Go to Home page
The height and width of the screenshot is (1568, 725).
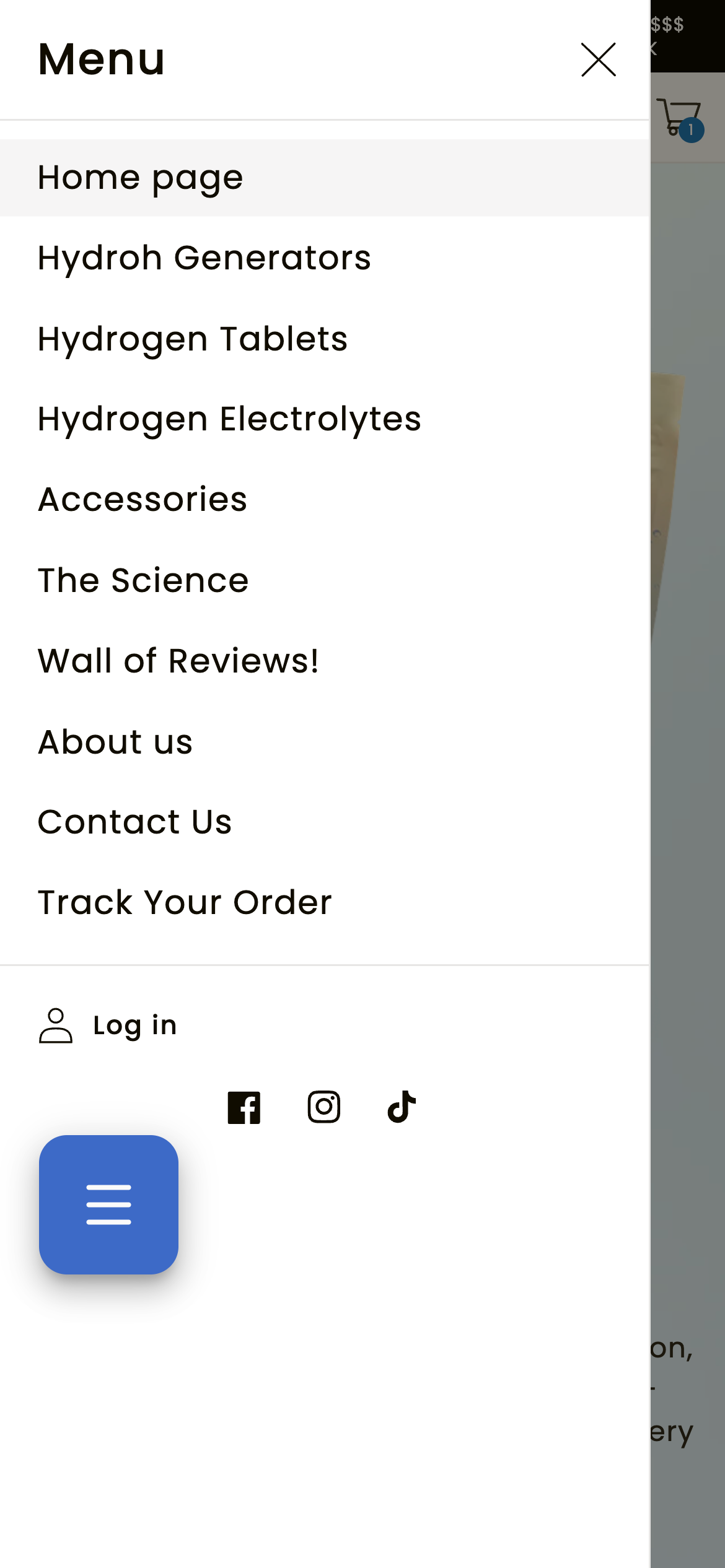pos(325,178)
